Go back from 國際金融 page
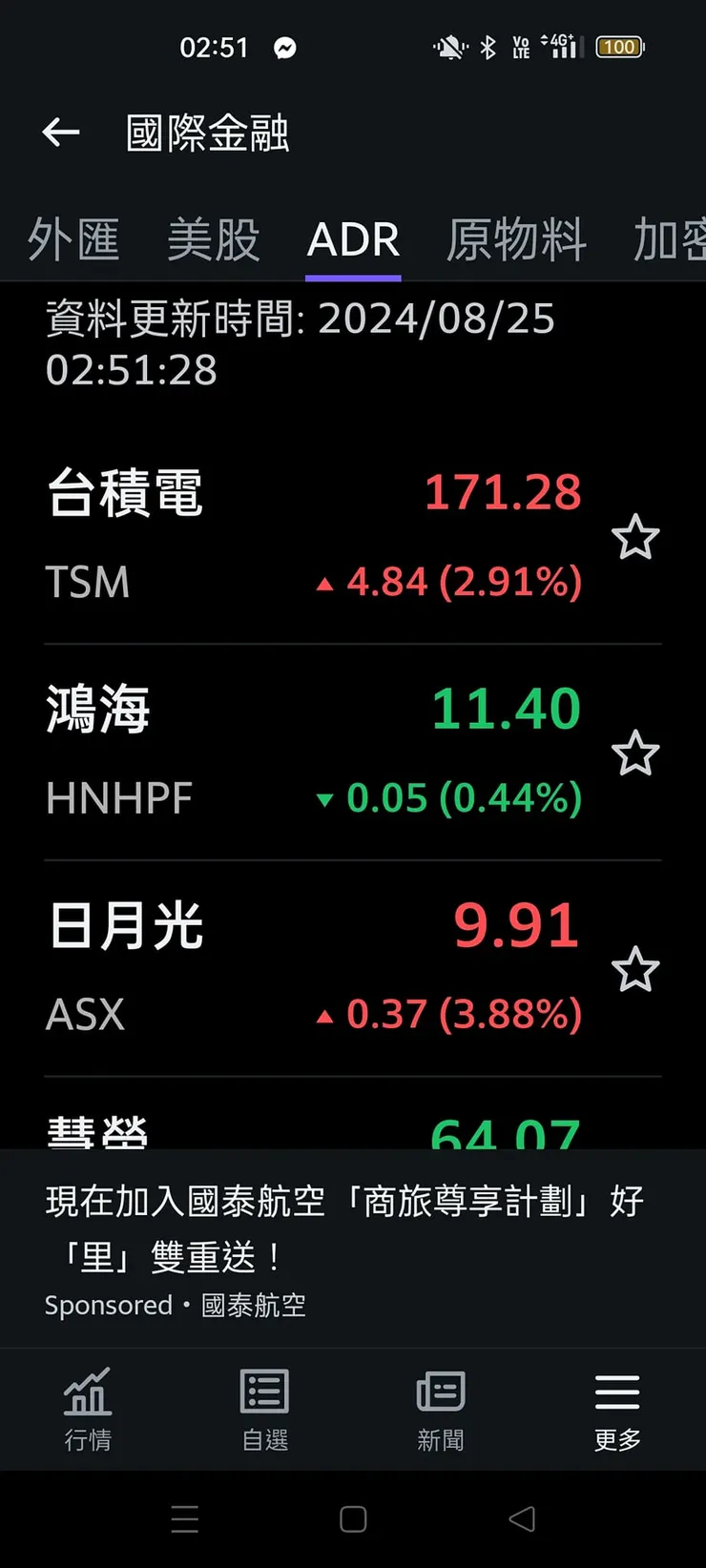This screenshot has height=1568, width=706. 61,133
